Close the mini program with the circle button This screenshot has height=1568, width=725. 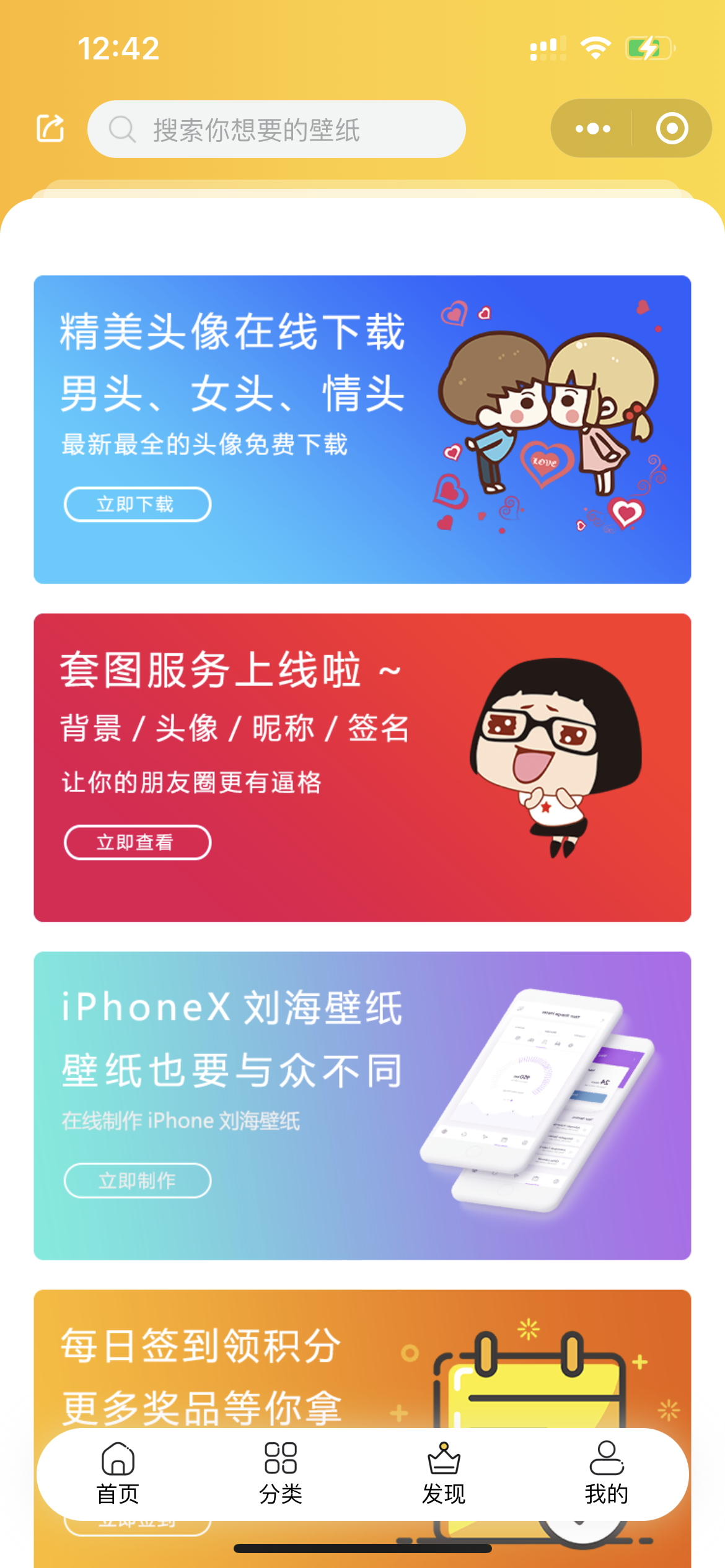coord(672,129)
